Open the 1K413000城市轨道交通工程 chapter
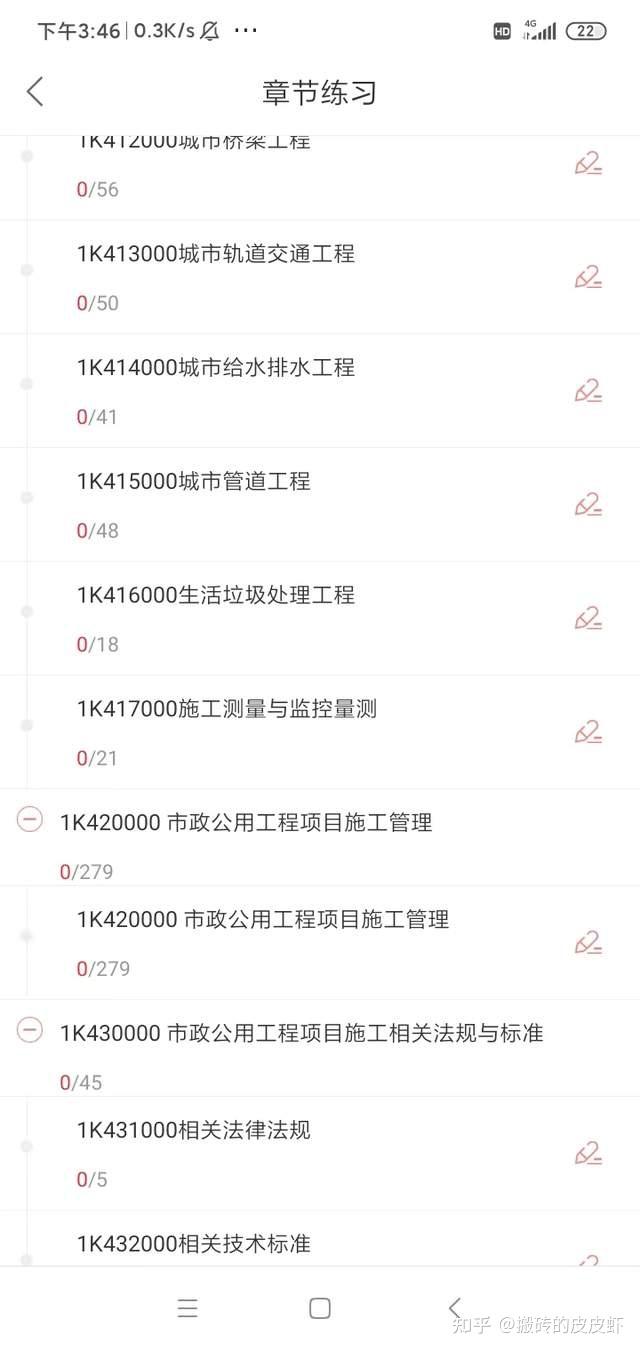The image size is (640, 1351). (216, 254)
